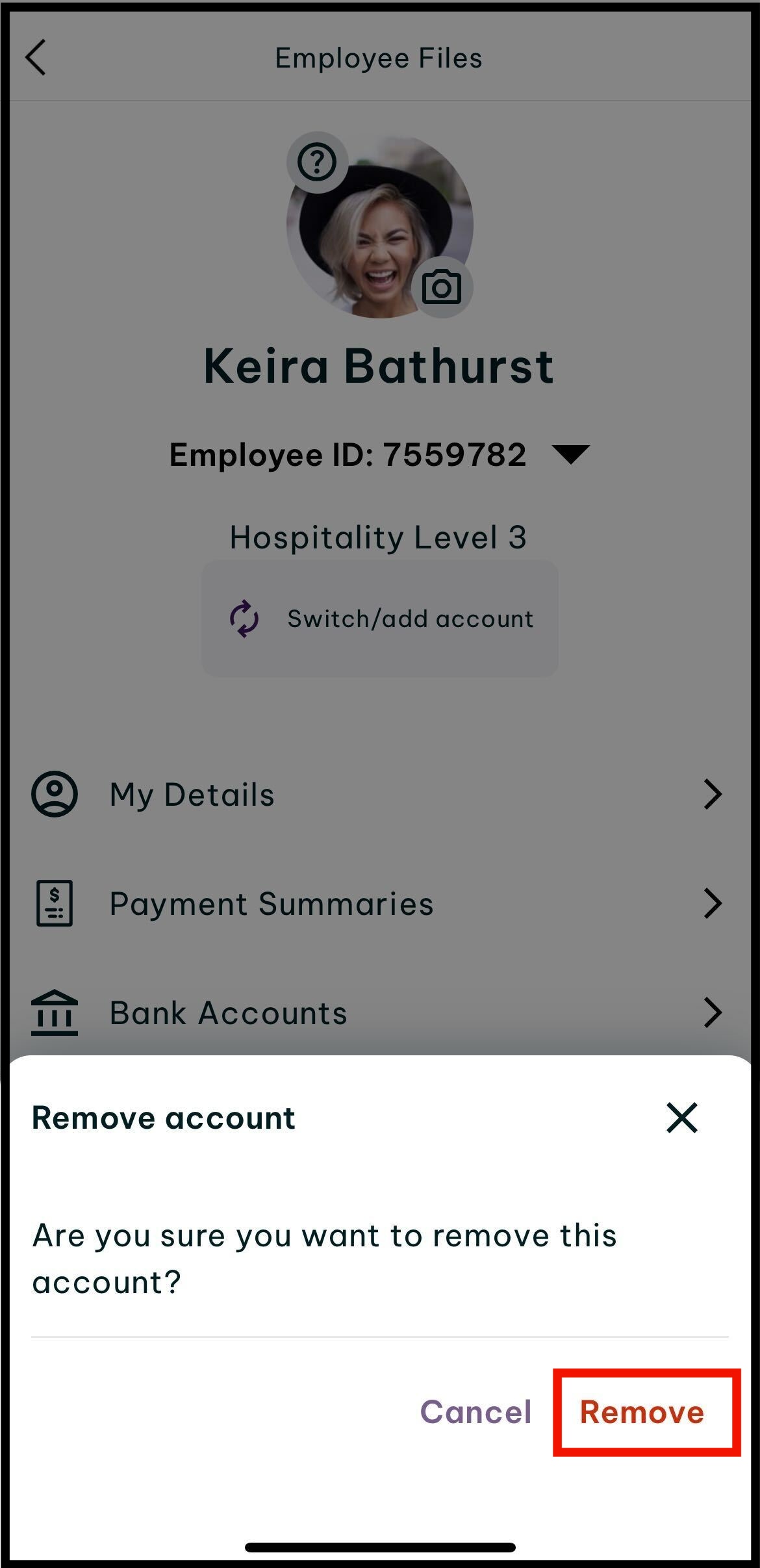Confirm with the Remove button
The width and height of the screenshot is (760, 1568).
coord(642,1412)
